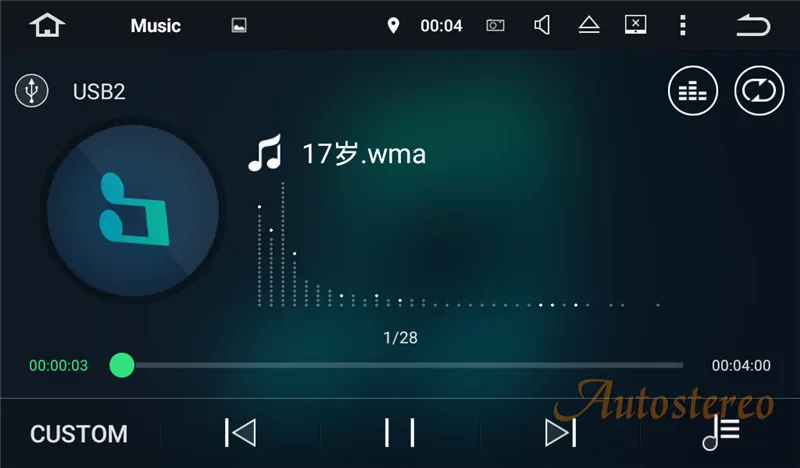
Task: Open the equalizer settings
Action: (692, 91)
